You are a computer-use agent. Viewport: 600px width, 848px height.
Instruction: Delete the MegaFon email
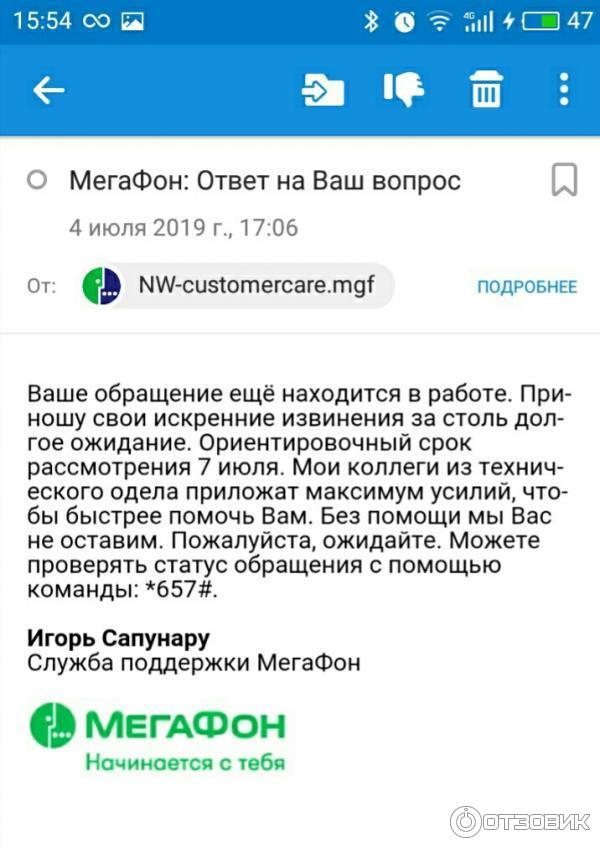[486, 91]
